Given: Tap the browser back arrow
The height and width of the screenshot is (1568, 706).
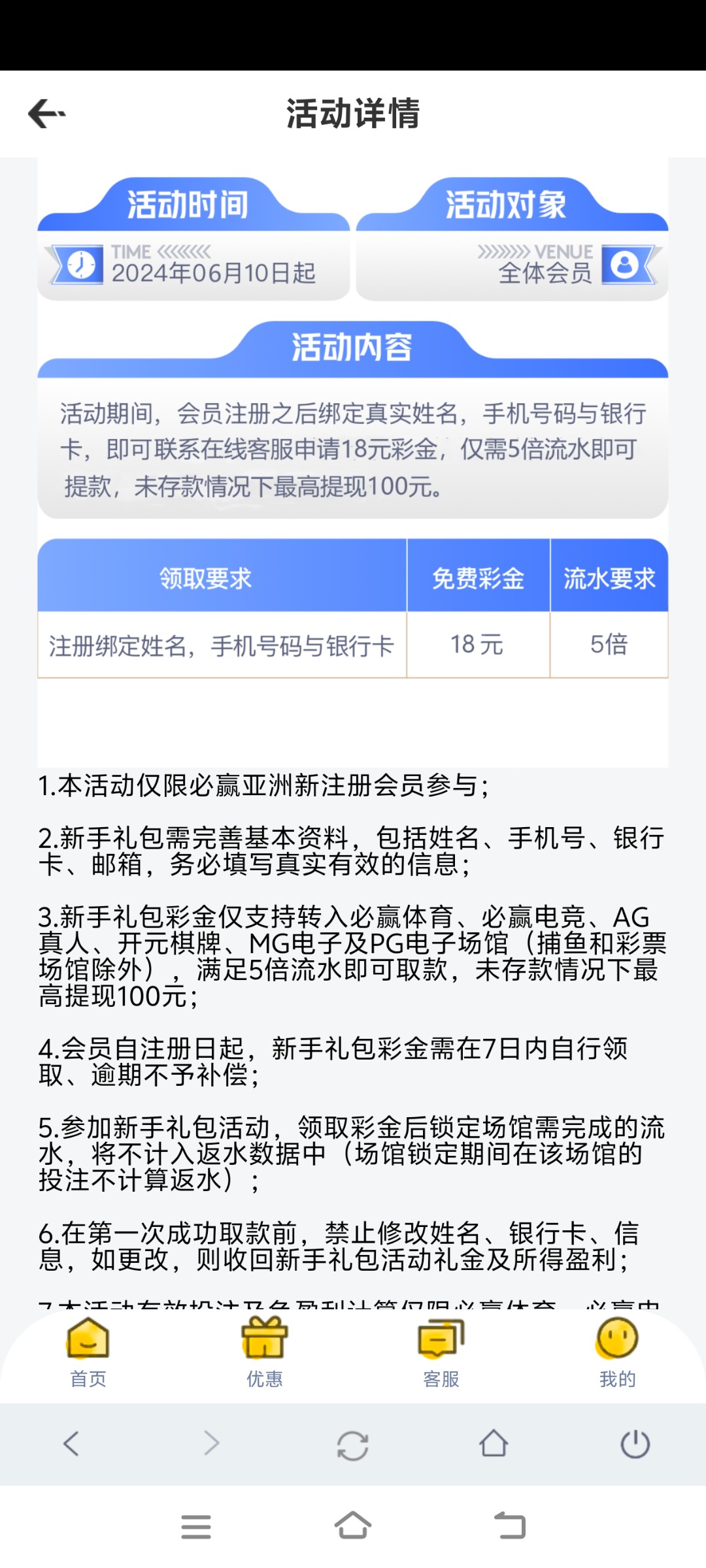Looking at the screenshot, I should click(71, 1443).
